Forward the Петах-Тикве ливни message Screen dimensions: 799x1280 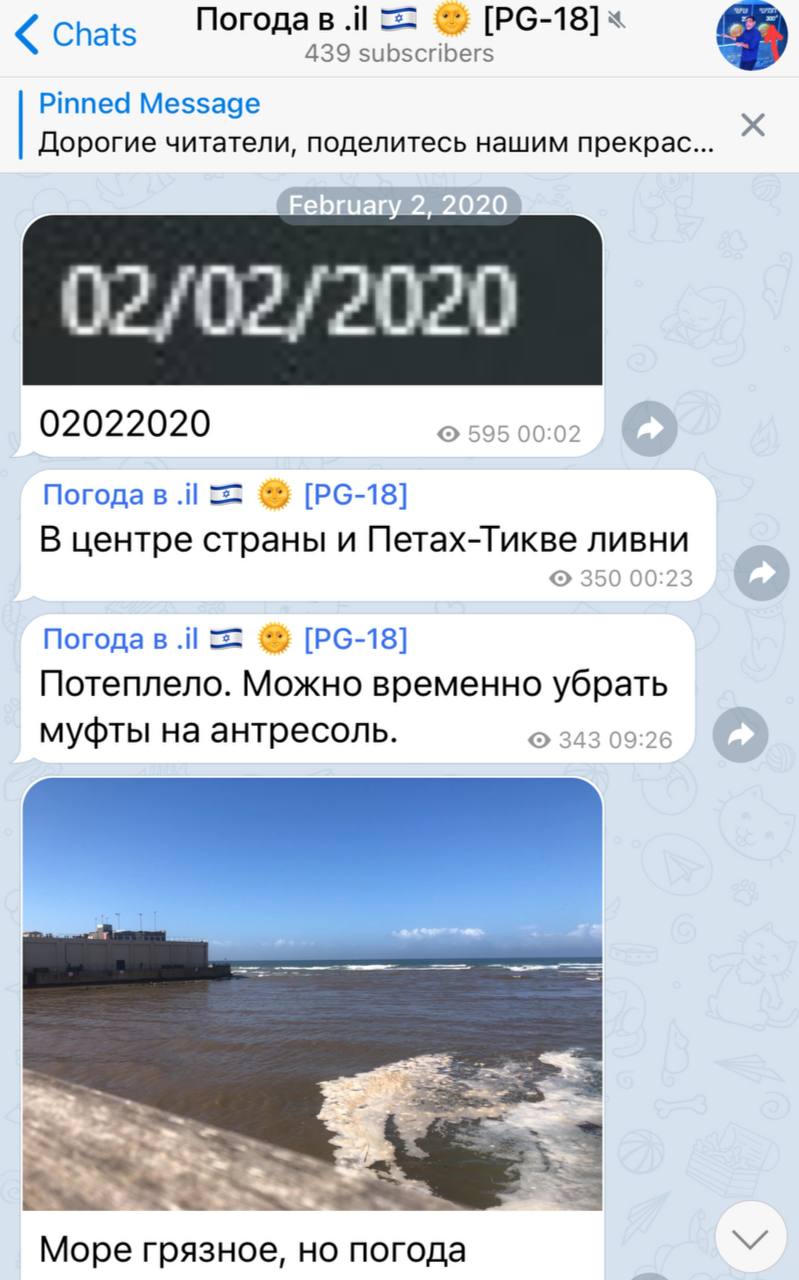point(762,572)
